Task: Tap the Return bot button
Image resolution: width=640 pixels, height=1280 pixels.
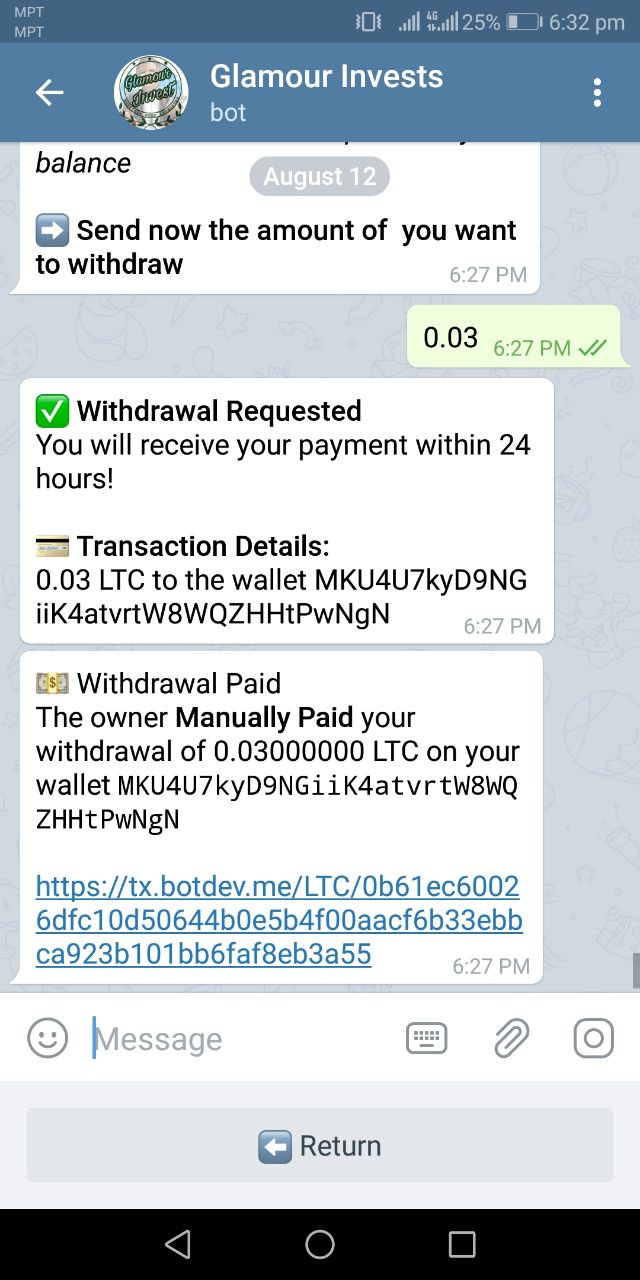Action: (320, 1145)
